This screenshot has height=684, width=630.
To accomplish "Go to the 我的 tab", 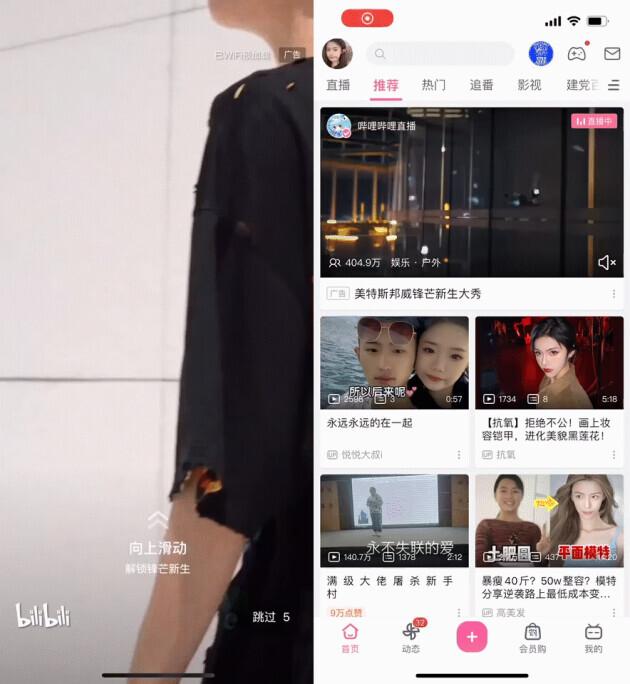I will click(593, 637).
